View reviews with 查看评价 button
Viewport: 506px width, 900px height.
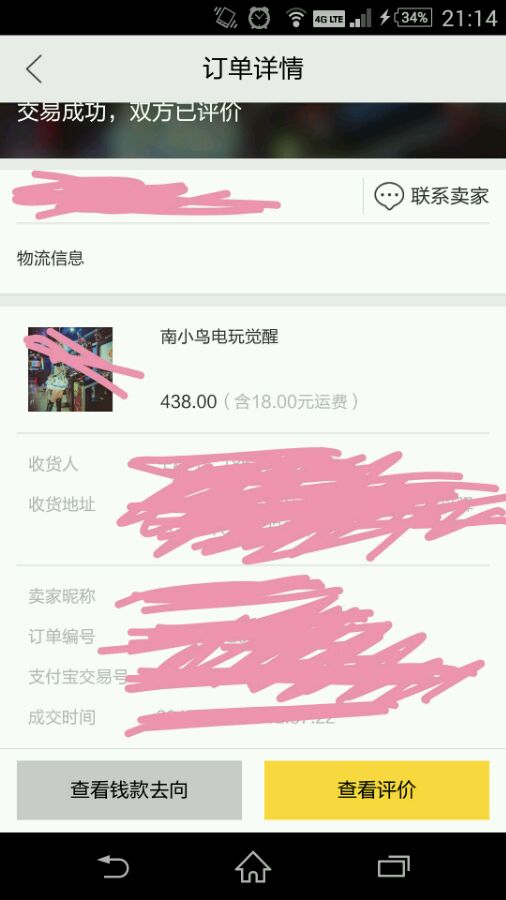click(x=376, y=790)
